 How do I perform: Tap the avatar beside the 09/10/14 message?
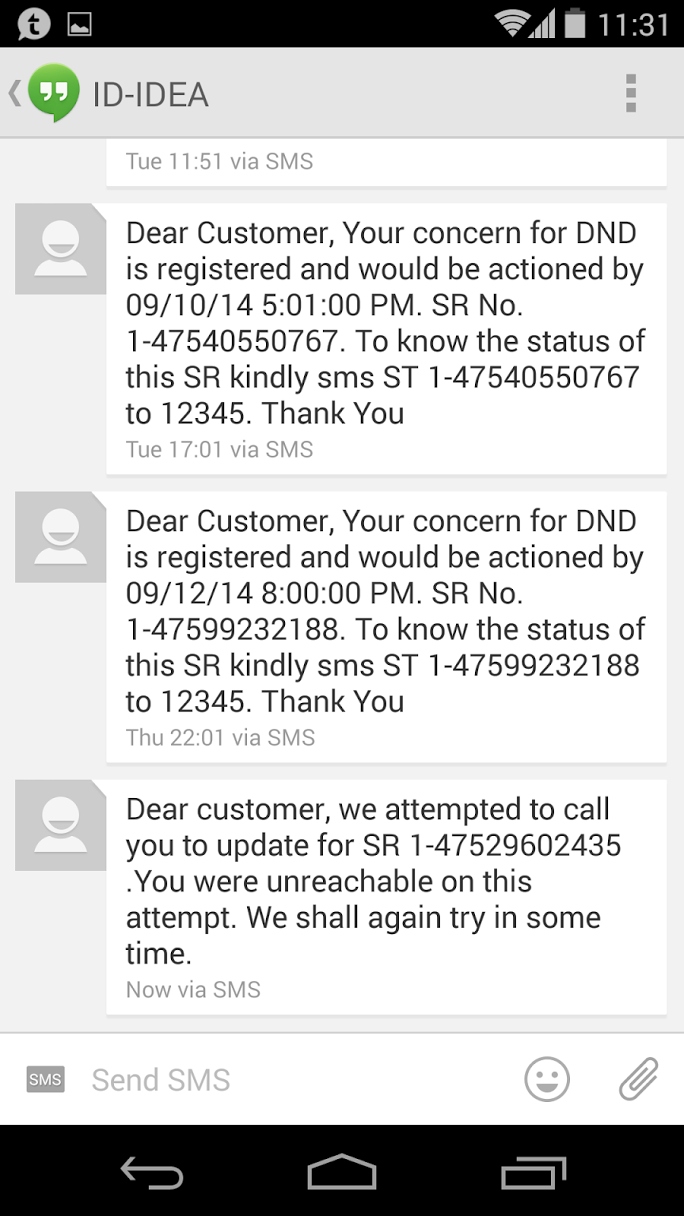coord(61,249)
